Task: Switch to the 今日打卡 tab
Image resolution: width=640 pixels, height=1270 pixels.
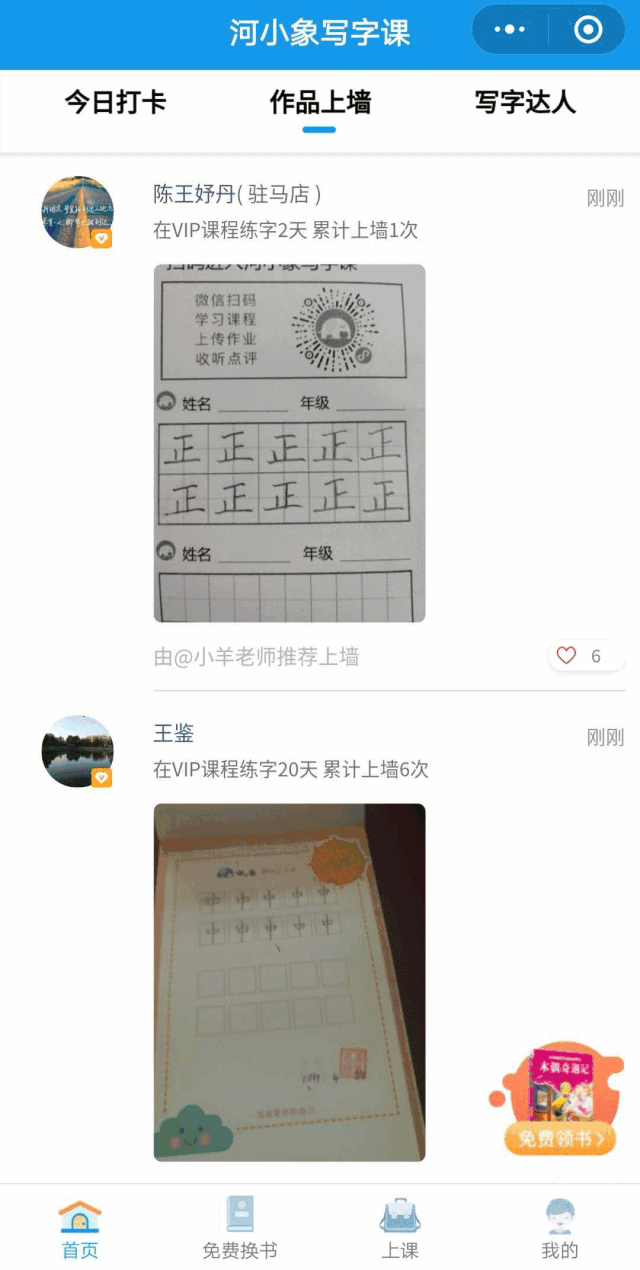Action: tap(115, 102)
